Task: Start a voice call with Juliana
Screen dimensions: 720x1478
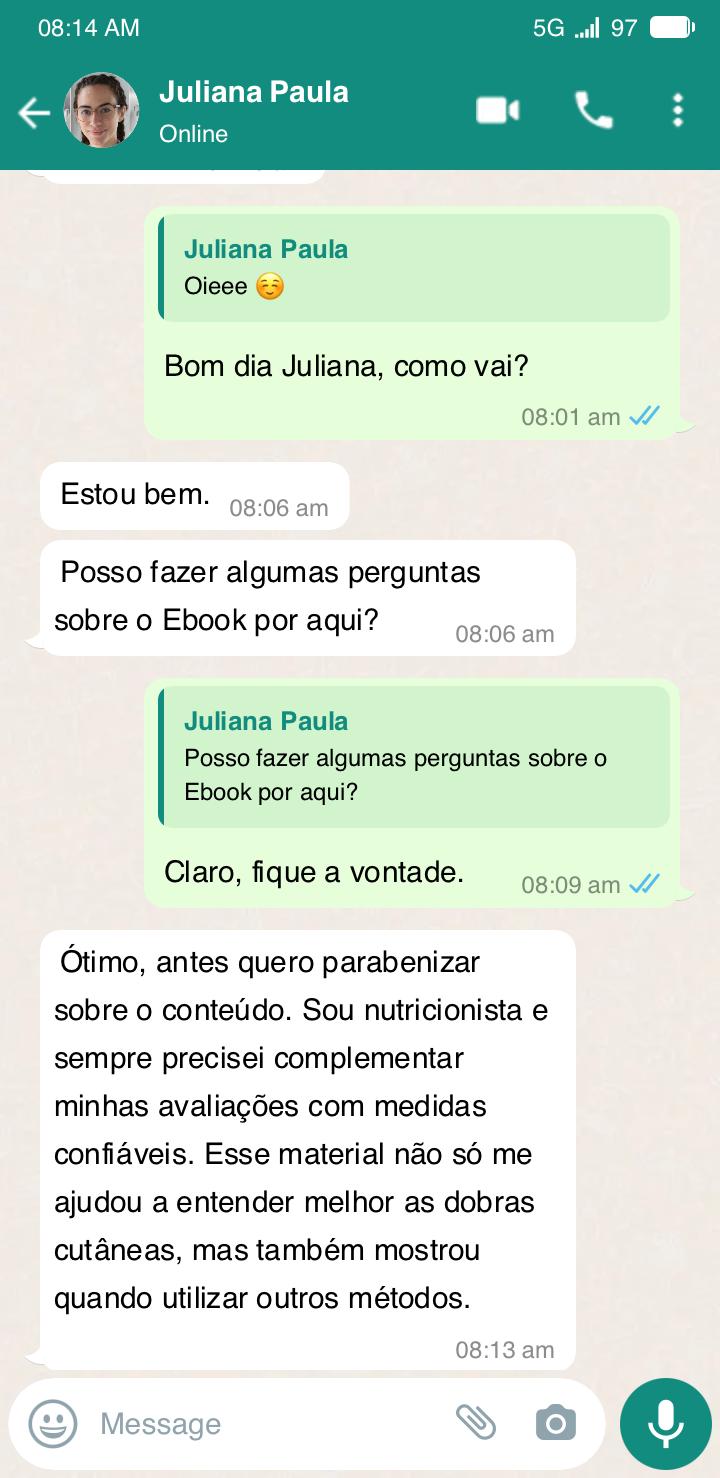Action: pos(593,111)
